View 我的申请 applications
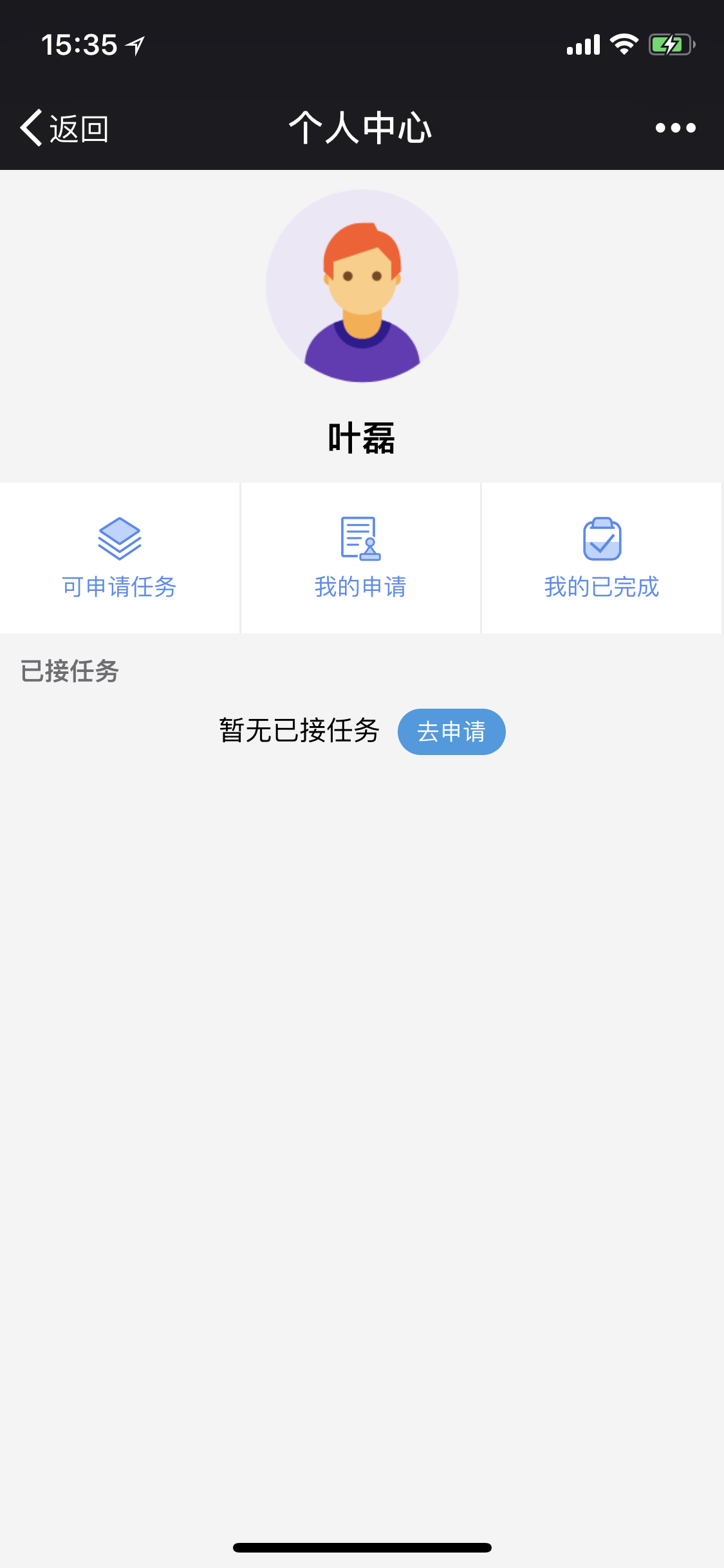Image resolution: width=724 pixels, height=1568 pixels. 360,557
